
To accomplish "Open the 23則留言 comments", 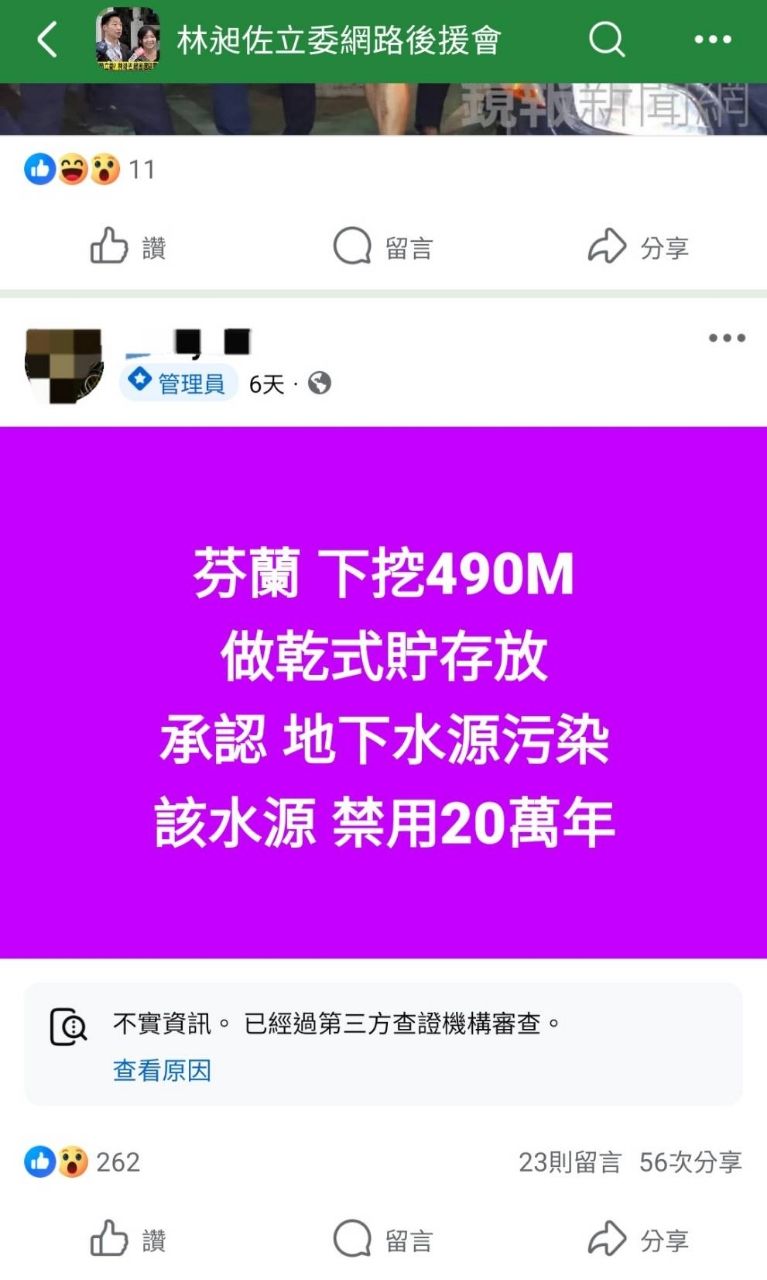I will tap(569, 1162).
